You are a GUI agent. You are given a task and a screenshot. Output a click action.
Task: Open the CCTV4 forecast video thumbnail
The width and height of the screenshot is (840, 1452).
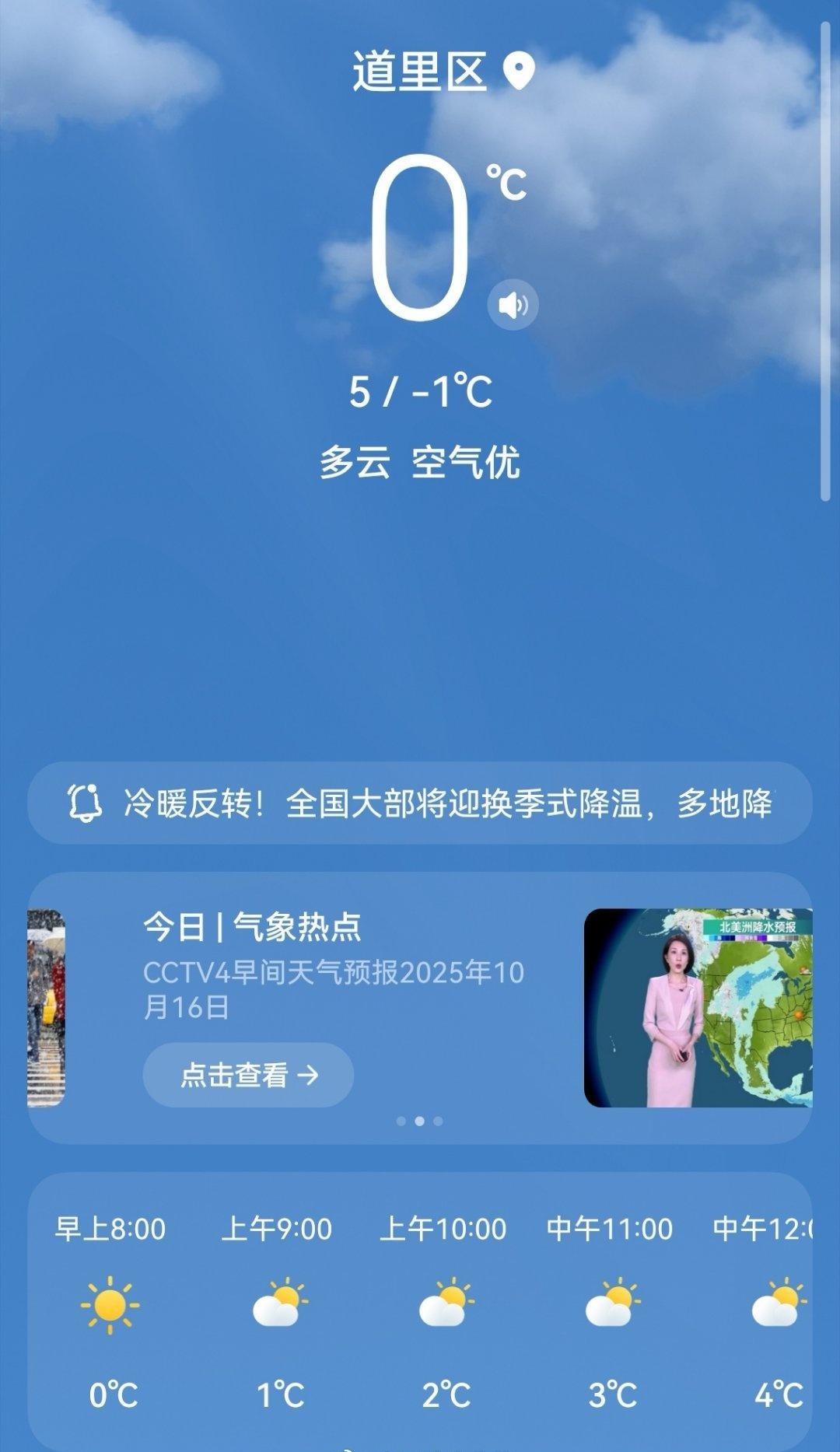[698, 1007]
